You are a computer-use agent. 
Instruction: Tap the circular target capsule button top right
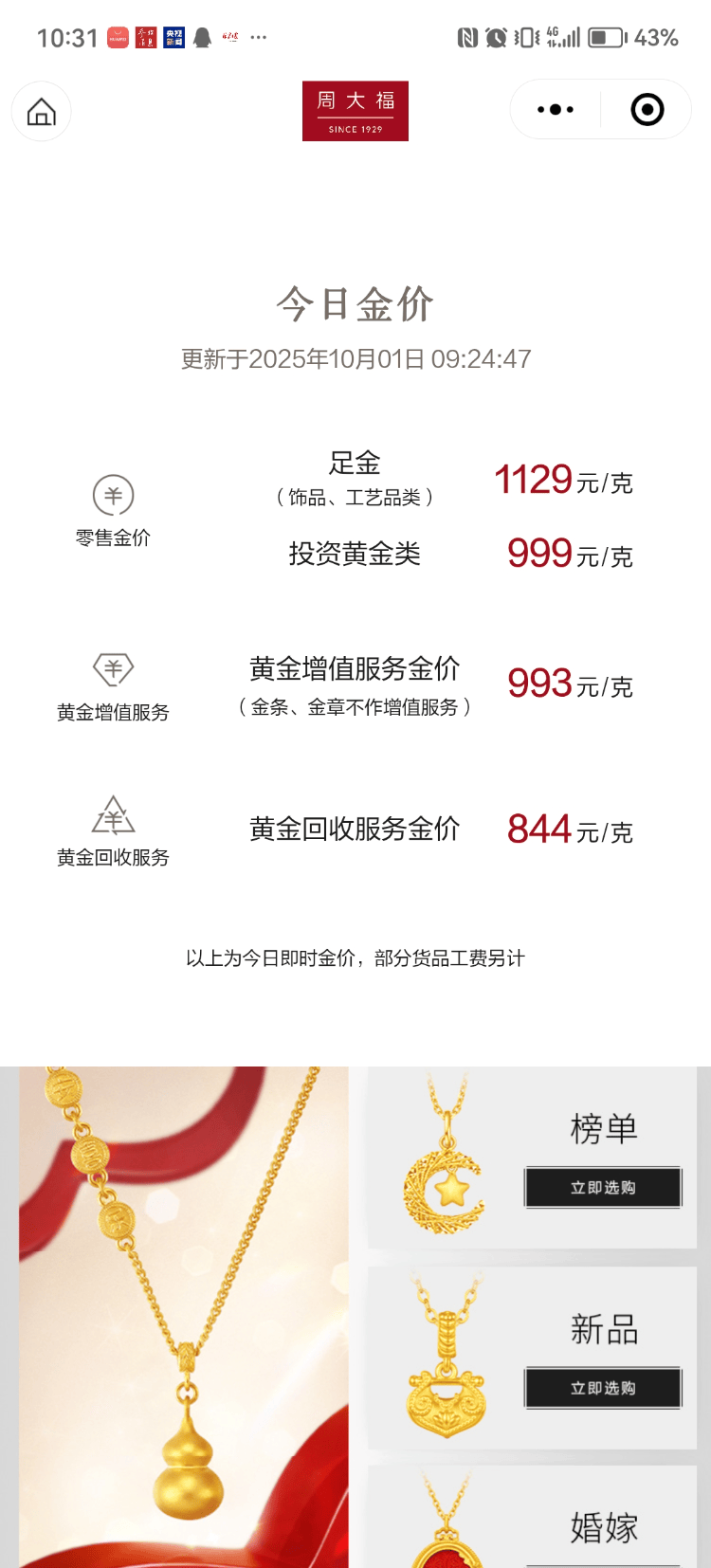pos(647,109)
